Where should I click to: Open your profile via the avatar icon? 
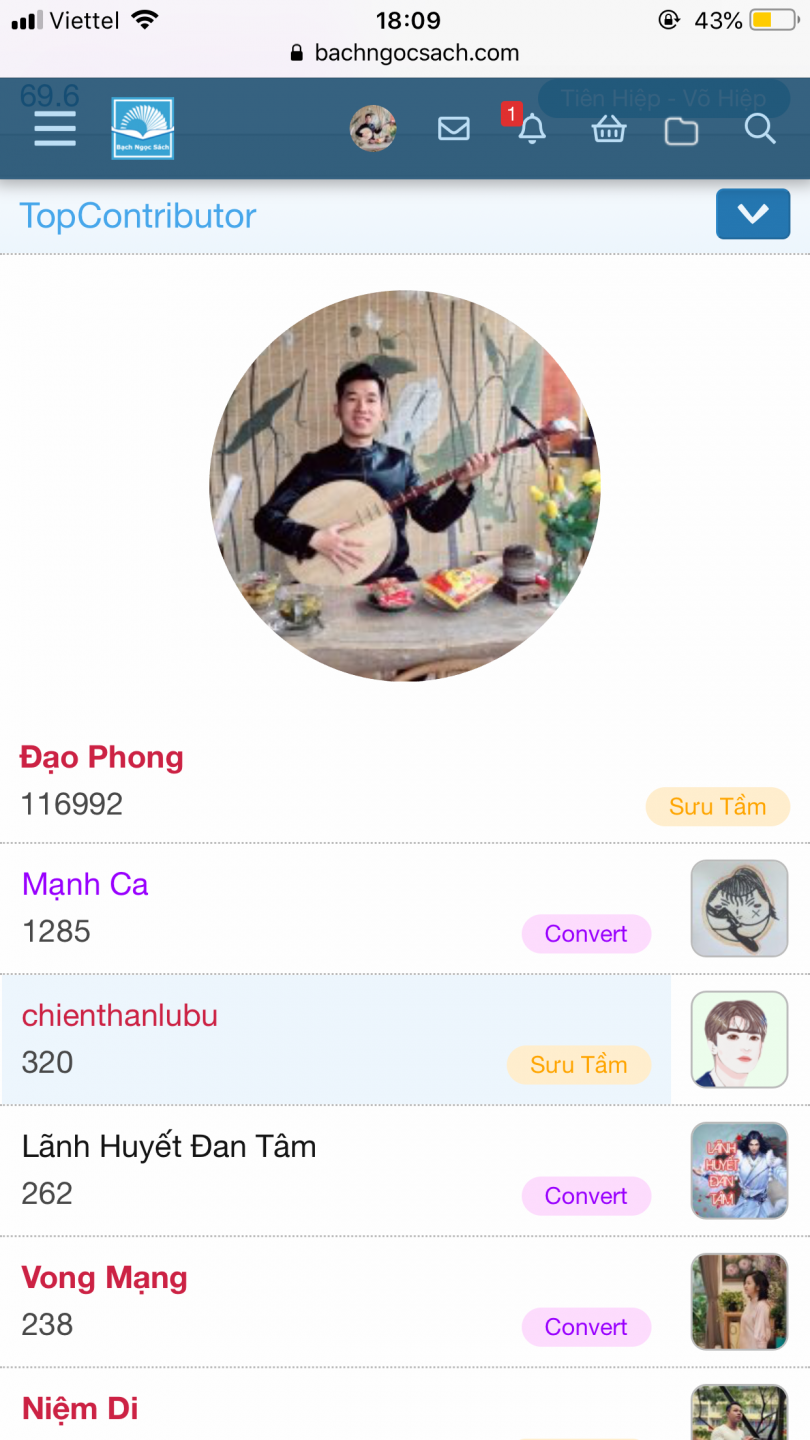(372, 130)
